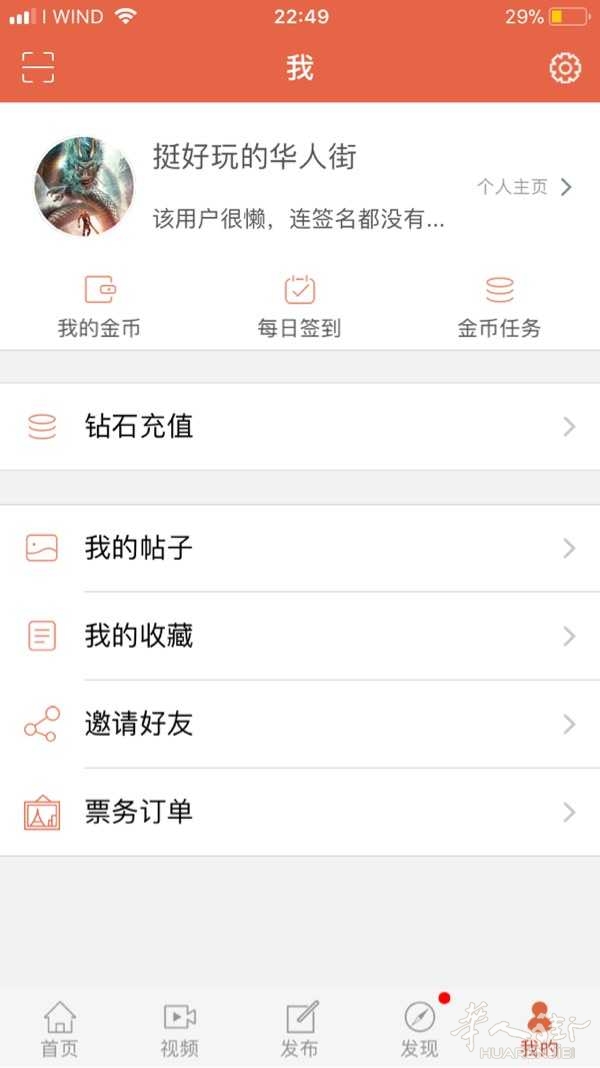Open 我的金币 wallet
The image size is (600, 1068).
coord(99,307)
